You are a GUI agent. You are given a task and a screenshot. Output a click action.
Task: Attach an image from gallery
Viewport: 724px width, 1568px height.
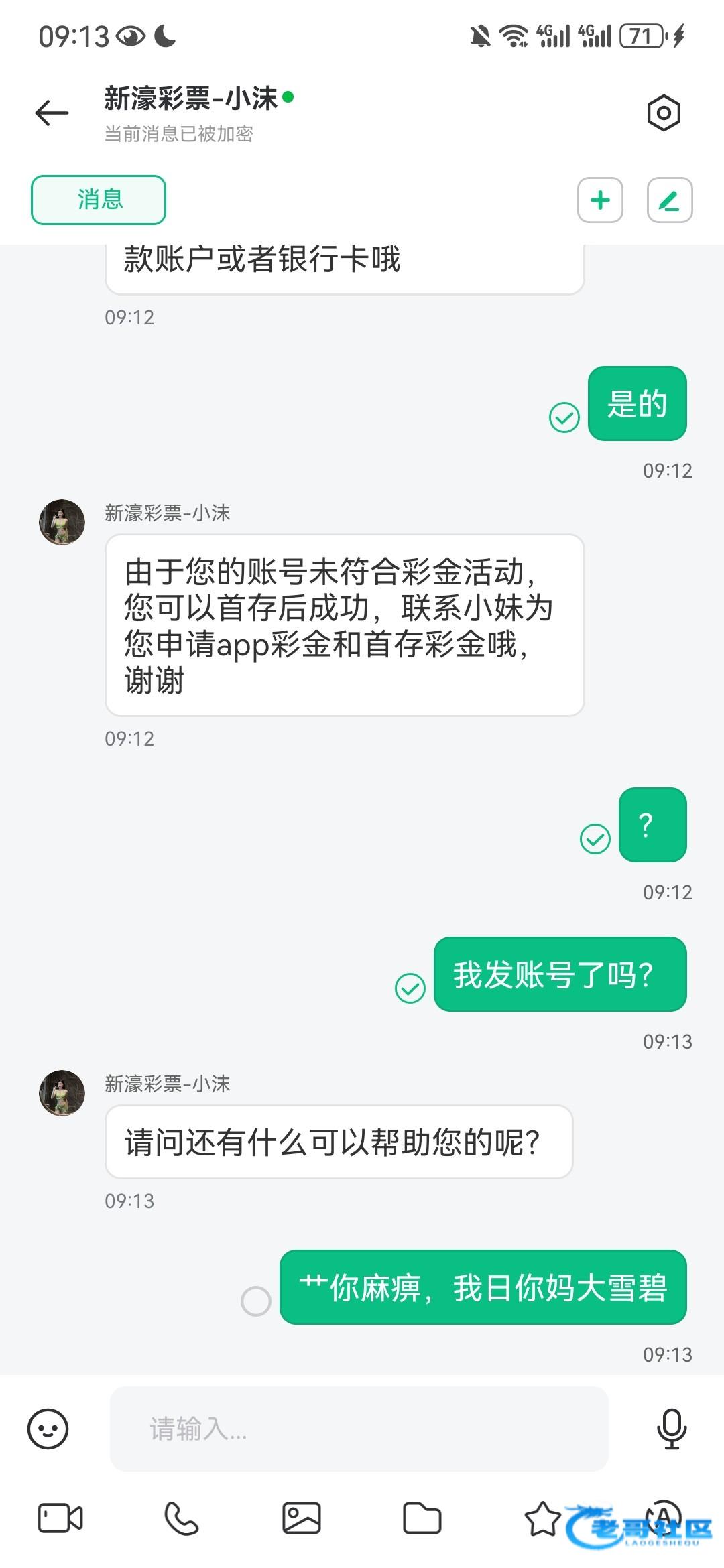[x=302, y=1518]
